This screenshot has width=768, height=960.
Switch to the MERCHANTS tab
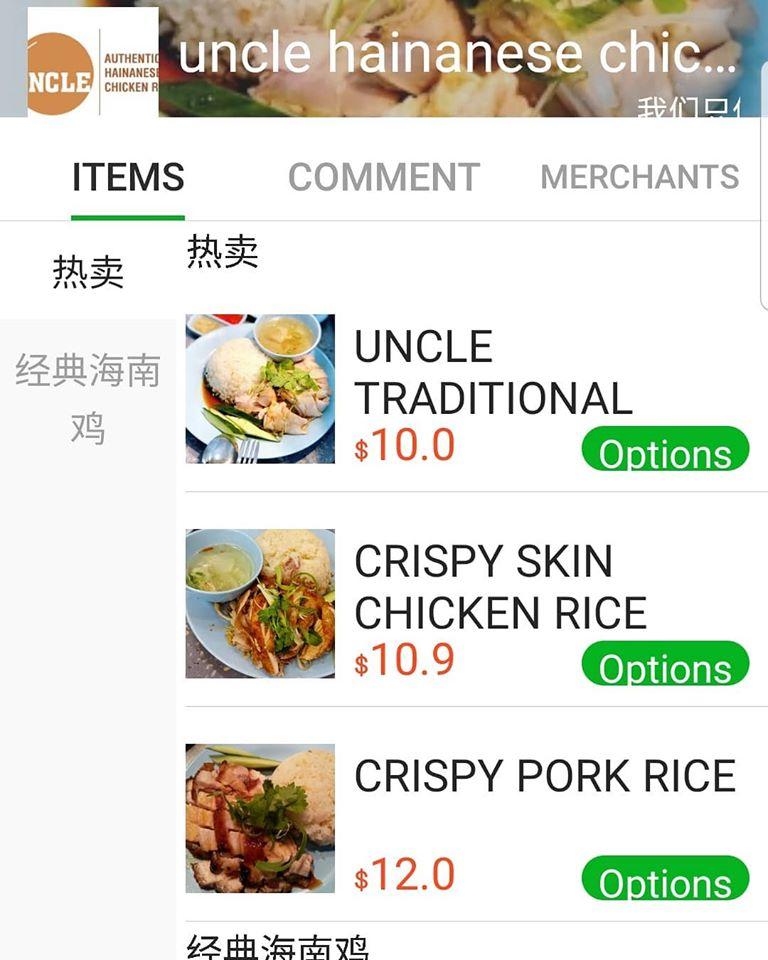click(x=637, y=177)
